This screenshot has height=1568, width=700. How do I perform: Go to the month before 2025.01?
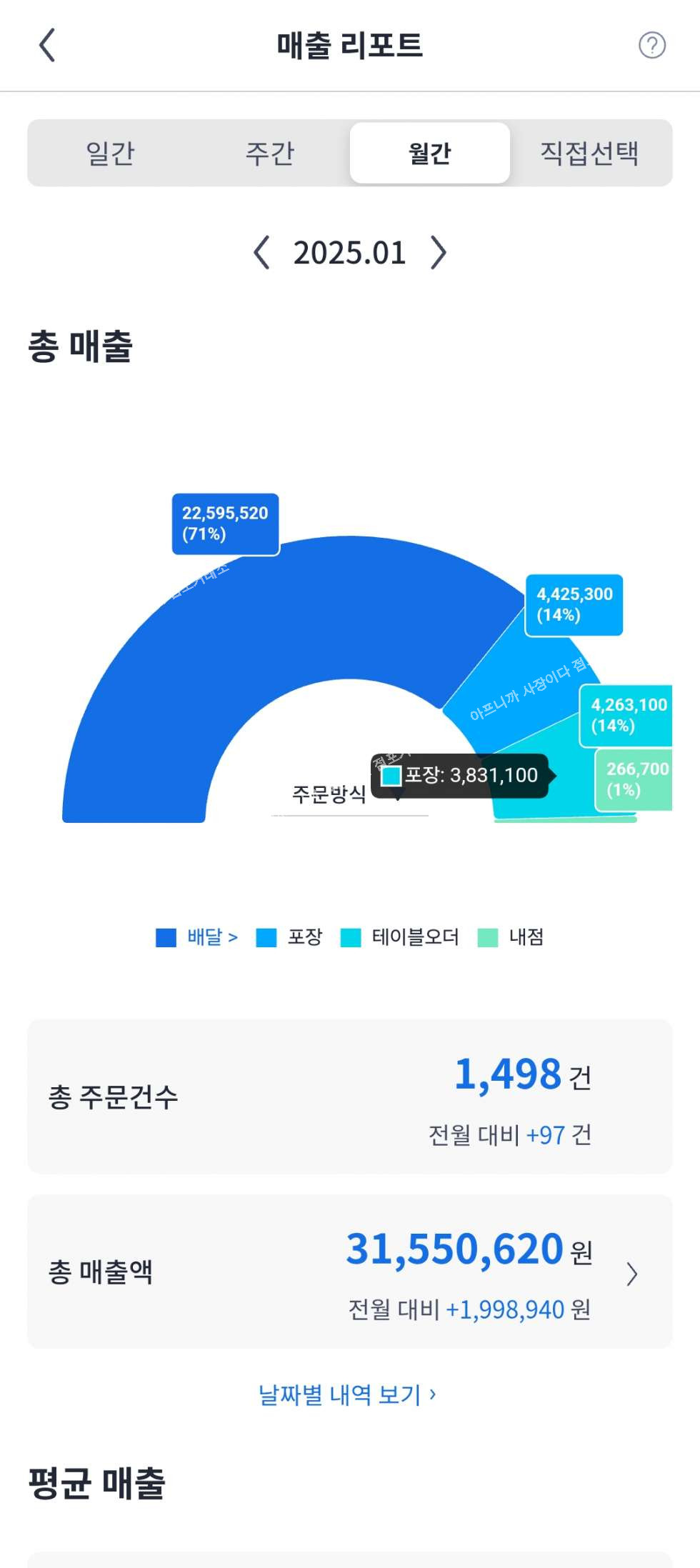click(262, 253)
